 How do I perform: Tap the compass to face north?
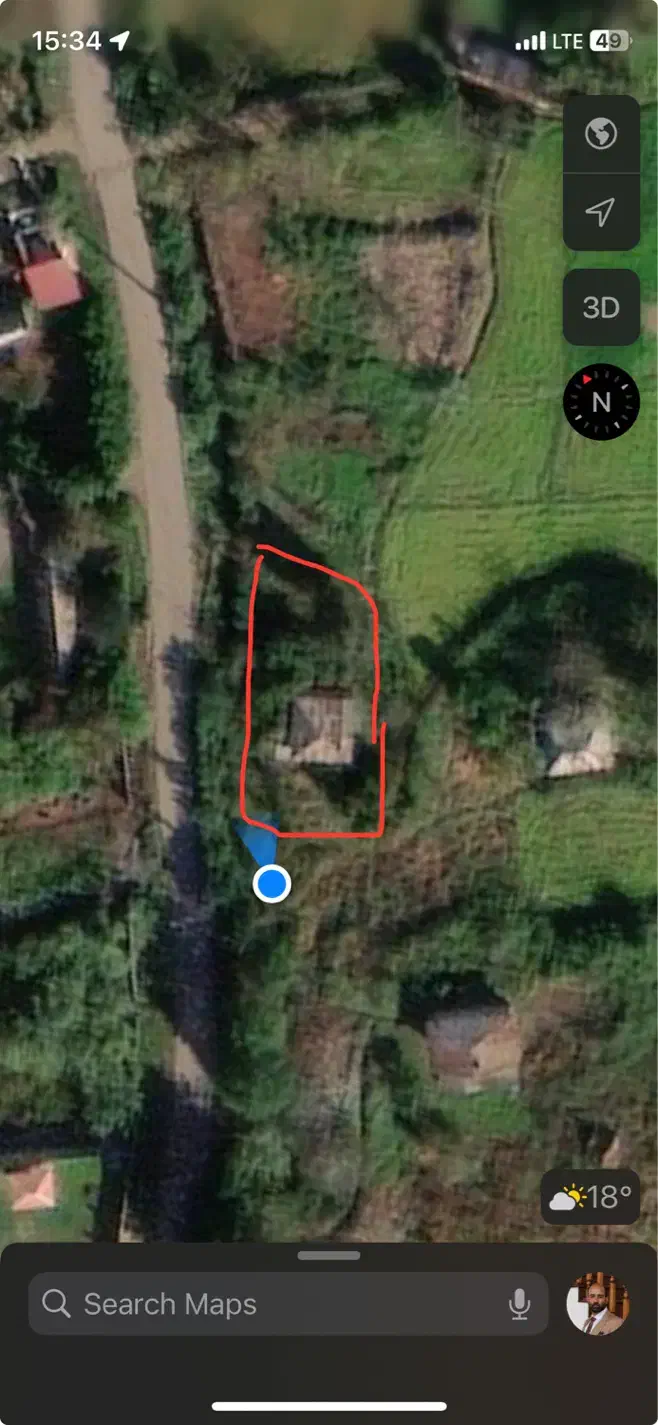(601, 402)
